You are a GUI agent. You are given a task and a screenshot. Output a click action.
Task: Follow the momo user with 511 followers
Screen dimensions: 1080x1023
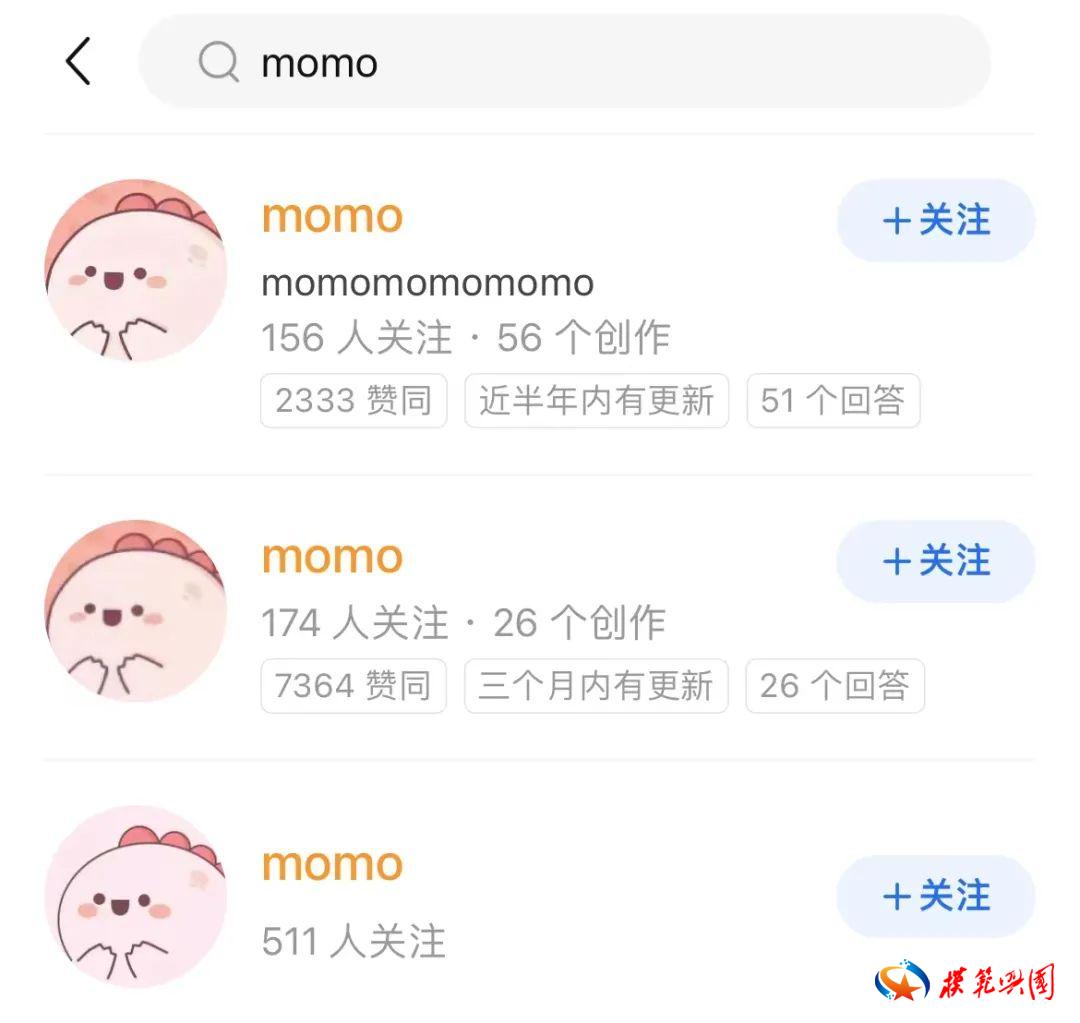(x=935, y=896)
